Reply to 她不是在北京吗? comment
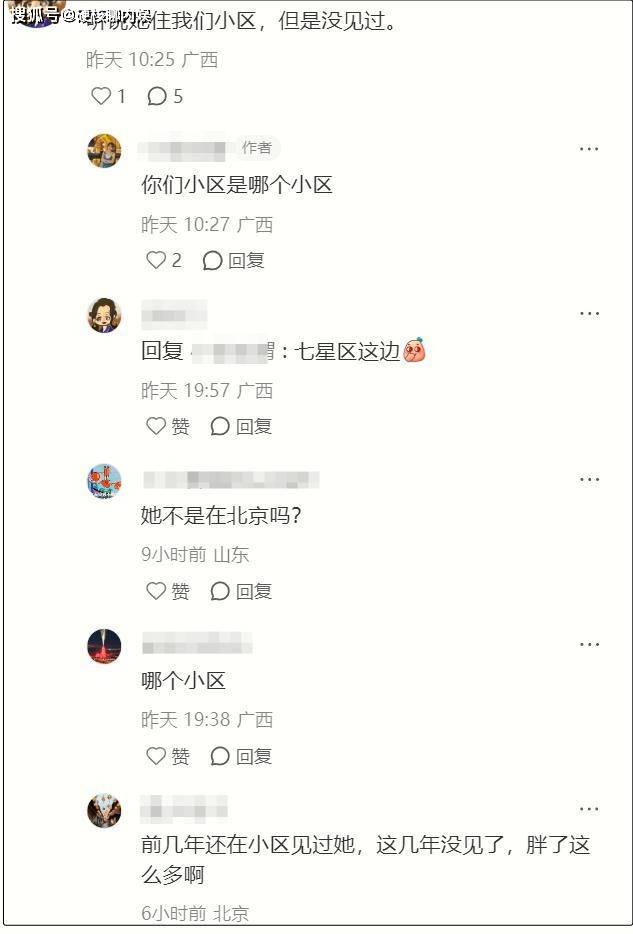The image size is (633, 934). (x=241, y=591)
